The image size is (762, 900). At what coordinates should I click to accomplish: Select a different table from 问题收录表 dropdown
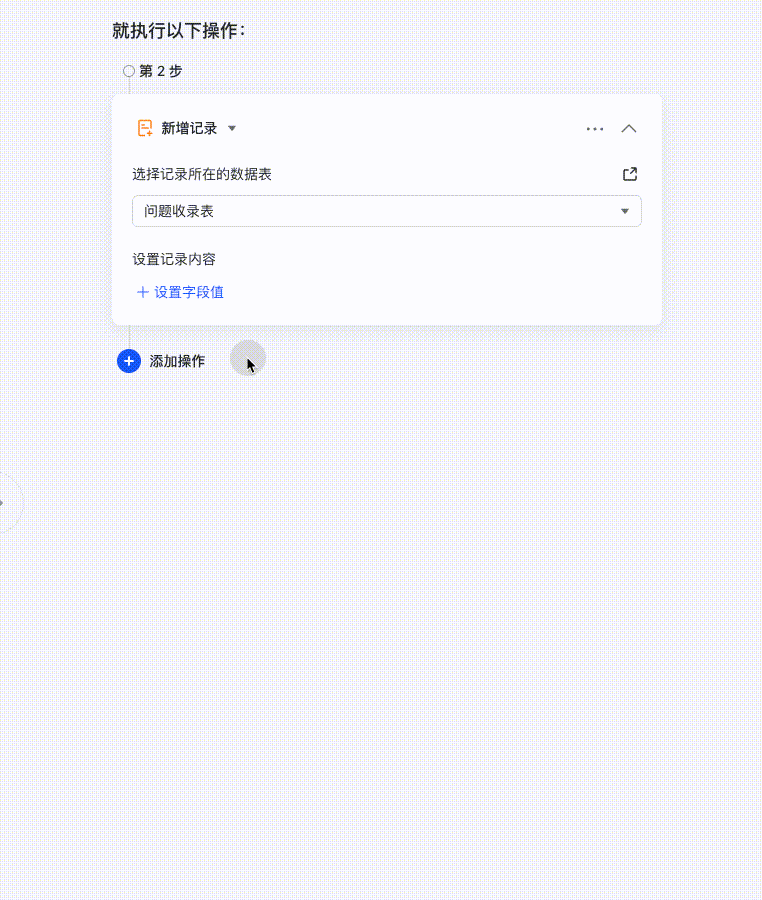[x=386, y=211]
